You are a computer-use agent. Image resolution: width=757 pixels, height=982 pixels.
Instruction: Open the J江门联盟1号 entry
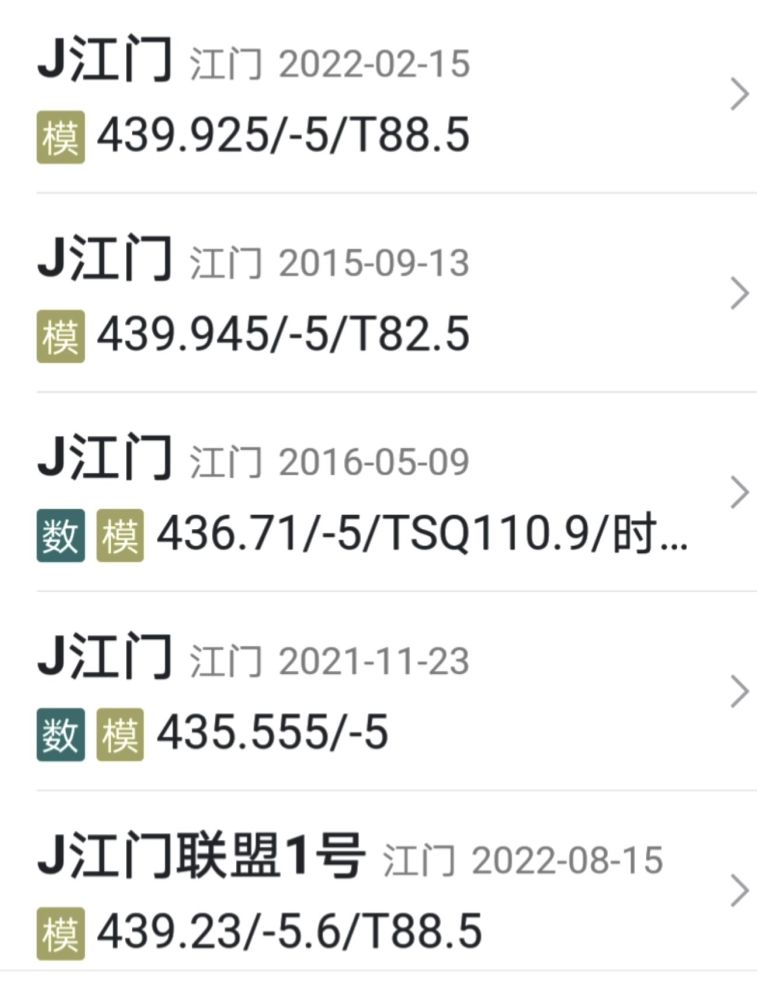click(380, 891)
